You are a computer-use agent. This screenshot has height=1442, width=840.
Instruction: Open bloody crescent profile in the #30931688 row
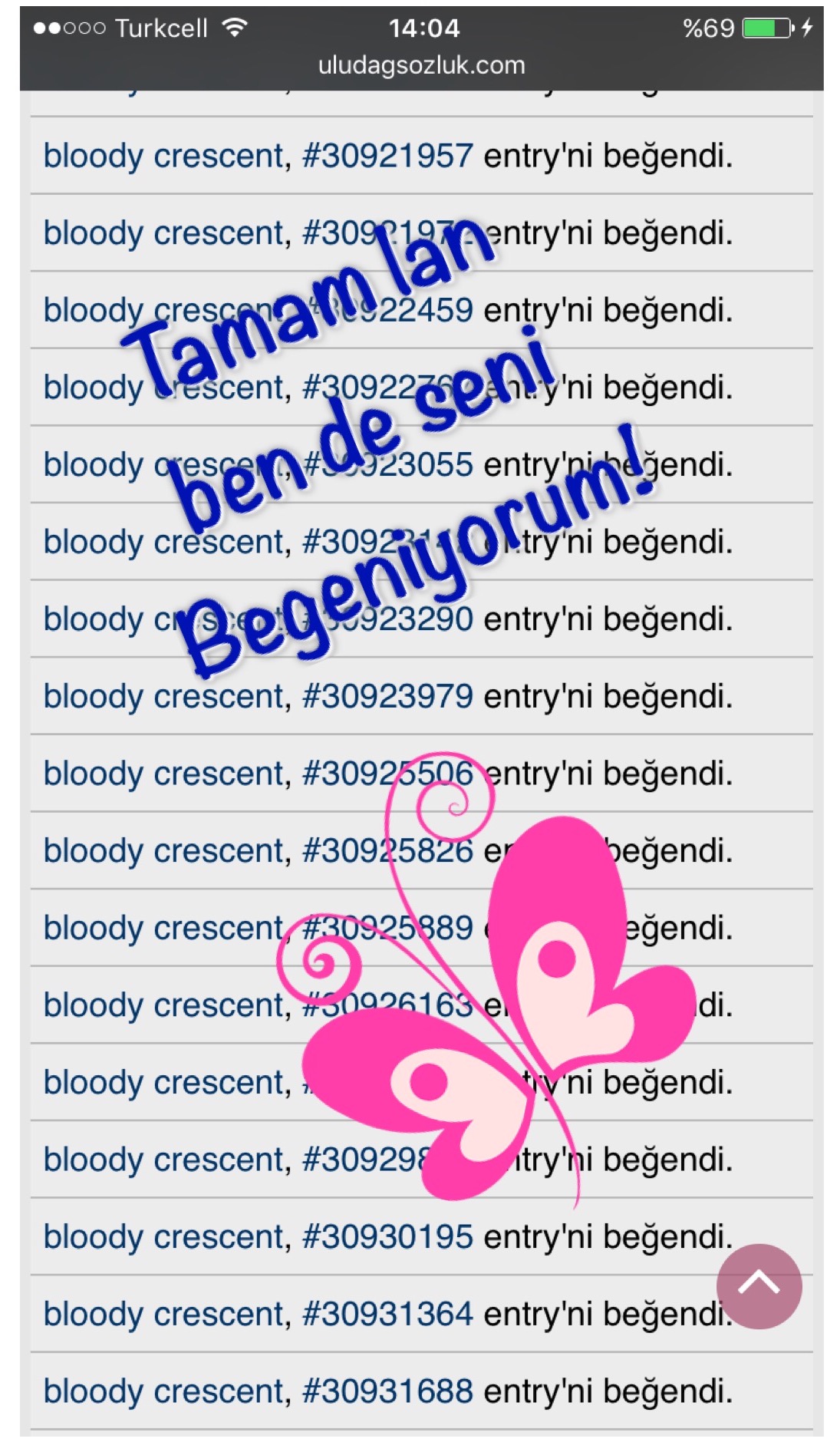[x=164, y=1391]
